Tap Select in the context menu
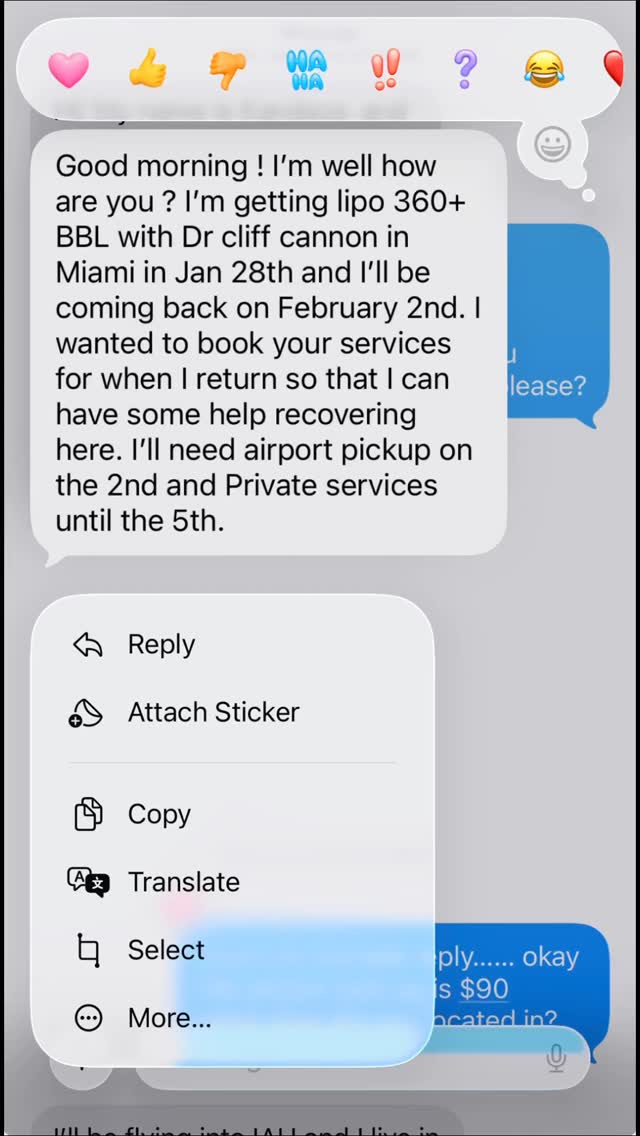The image size is (640, 1136). [165, 950]
